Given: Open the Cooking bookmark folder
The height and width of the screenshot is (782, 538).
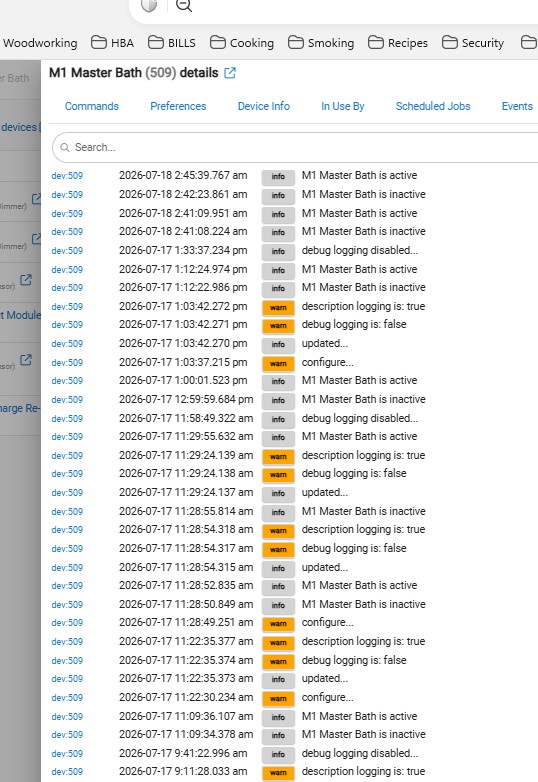Looking at the screenshot, I should click(242, 43).
